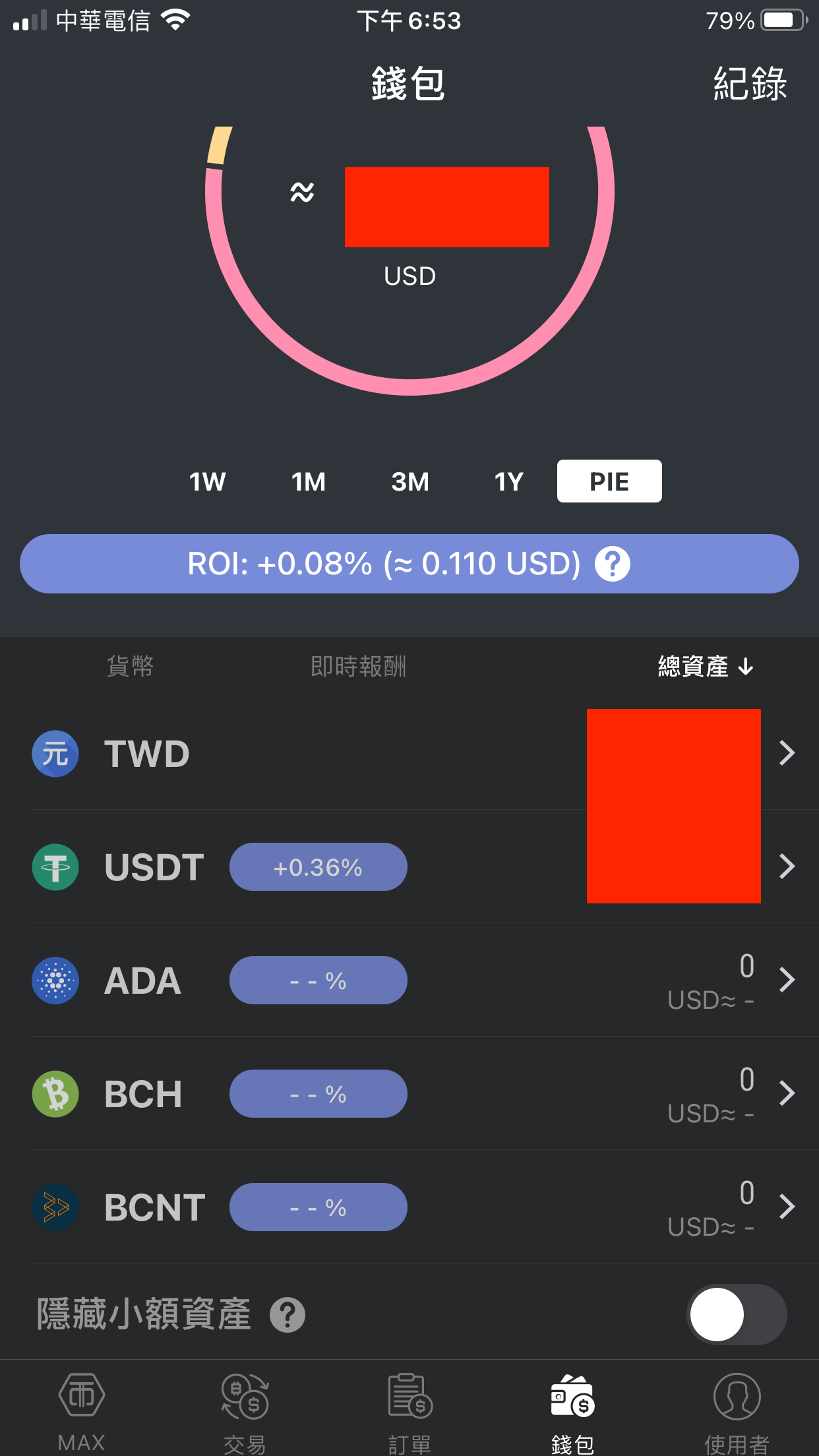The width and height of the screenshot is (819, 1456).
Task: Toggle the 隱藏小額資產 switch
Action: [x=736, y=1314]
